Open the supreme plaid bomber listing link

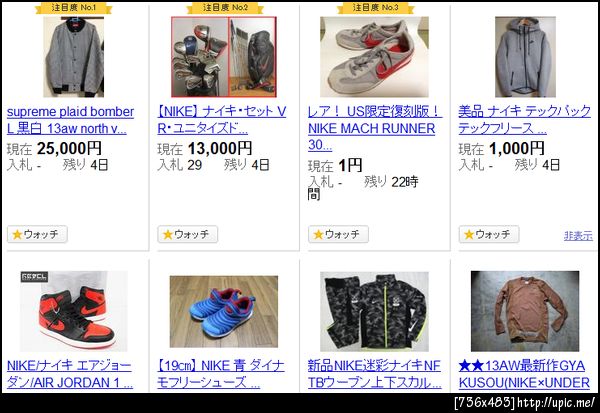click(69, 112)
